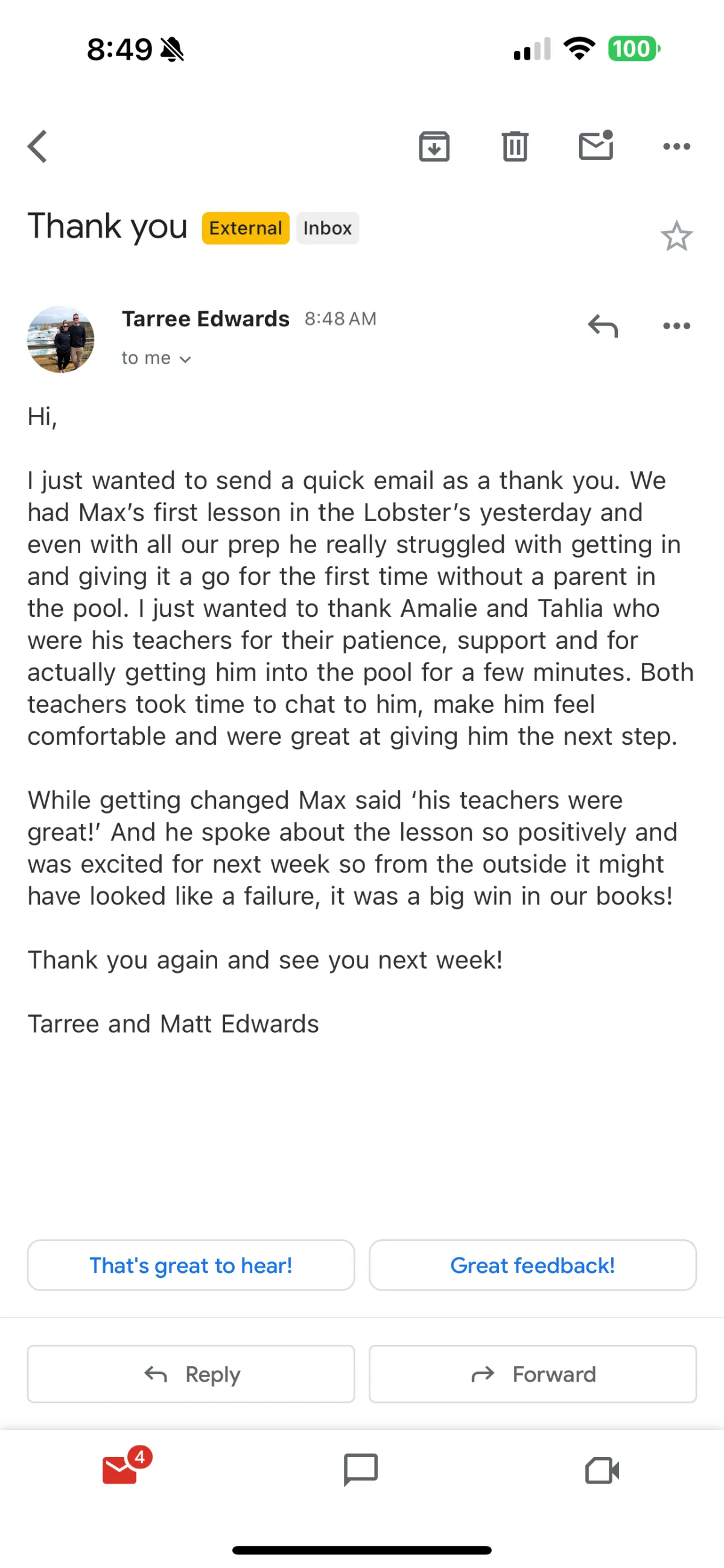The height and width of the screenshot is (1568, 724).
Task: Tap the Reply button
Action: (191, 1374)
